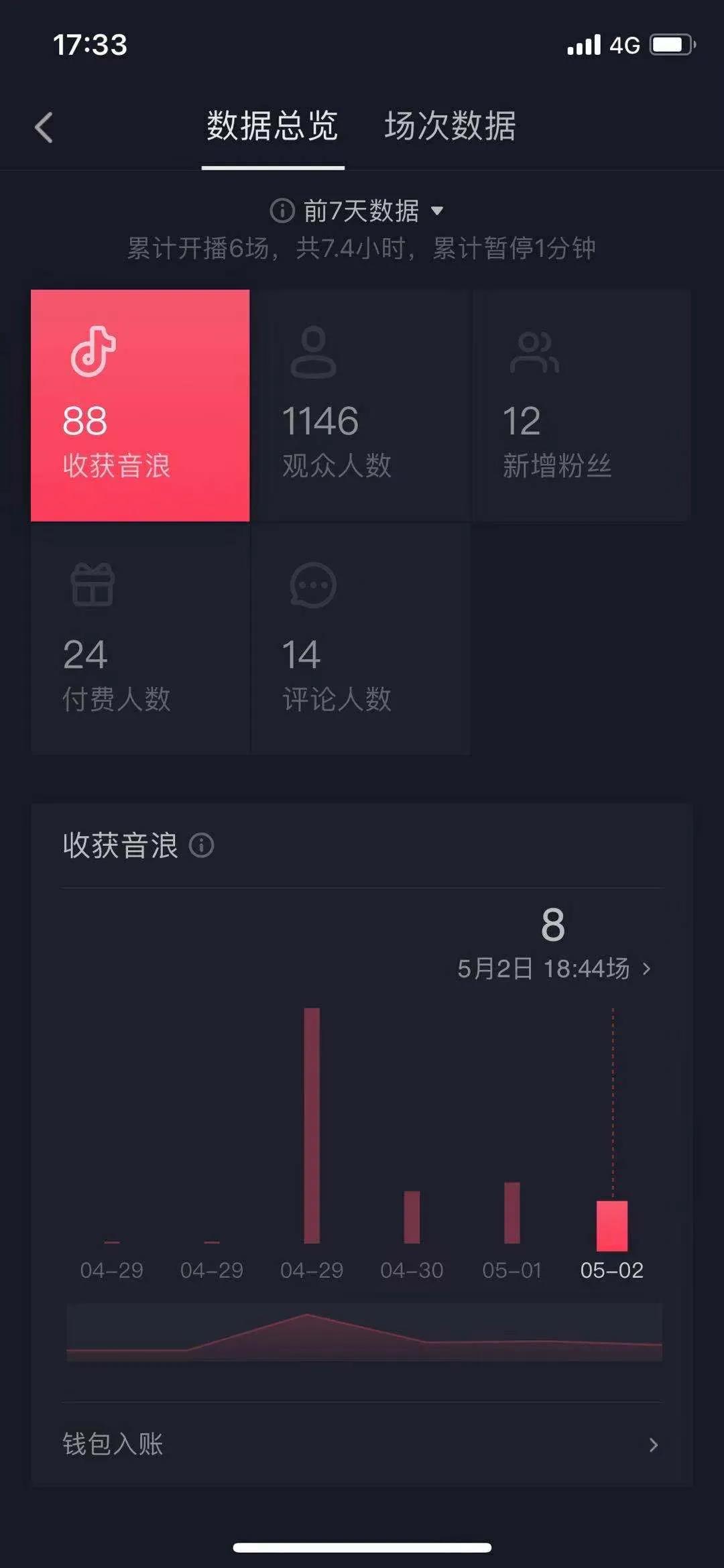Select the 观众人数 metric card

(x=361, y=405)
